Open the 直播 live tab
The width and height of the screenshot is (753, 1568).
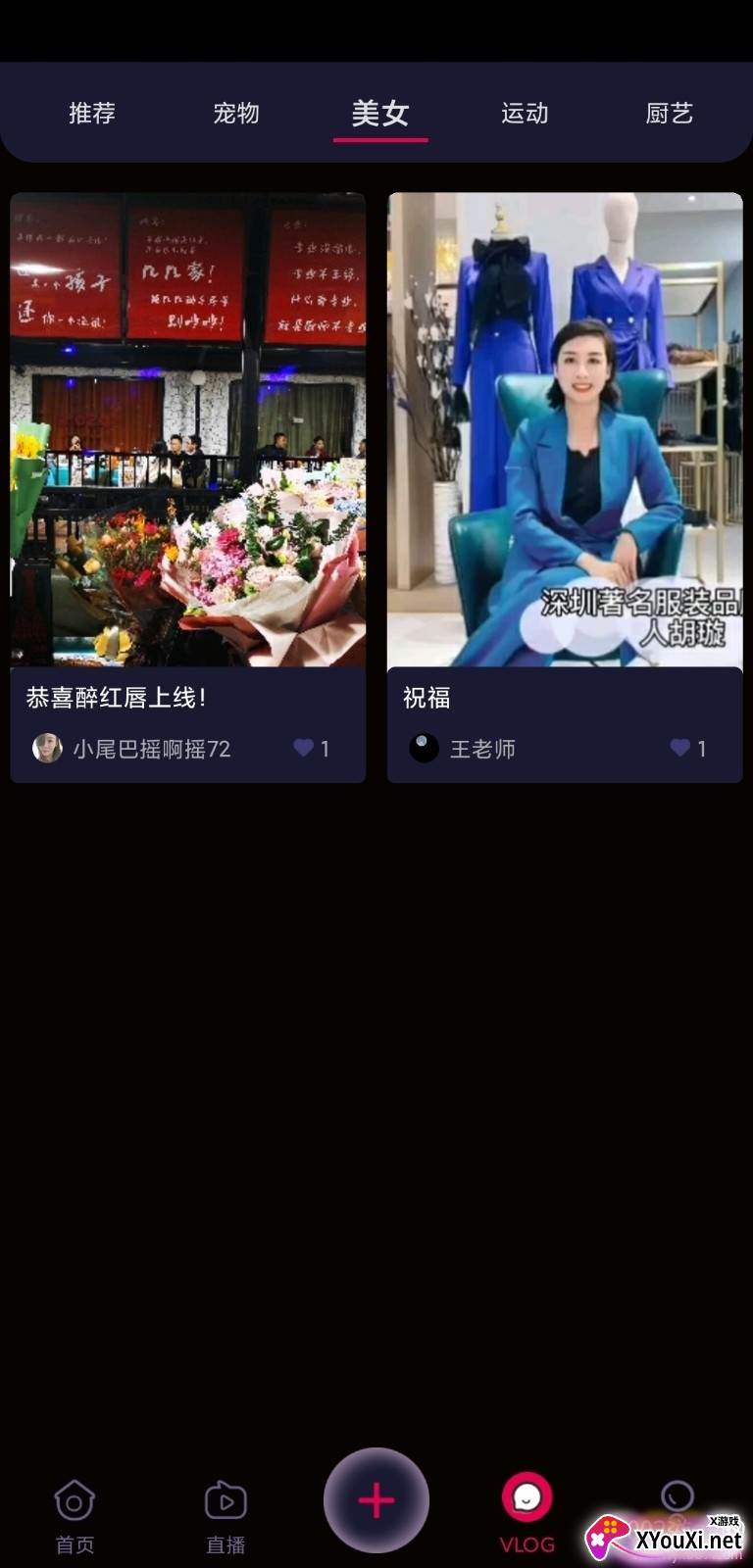pos(226,1516)
